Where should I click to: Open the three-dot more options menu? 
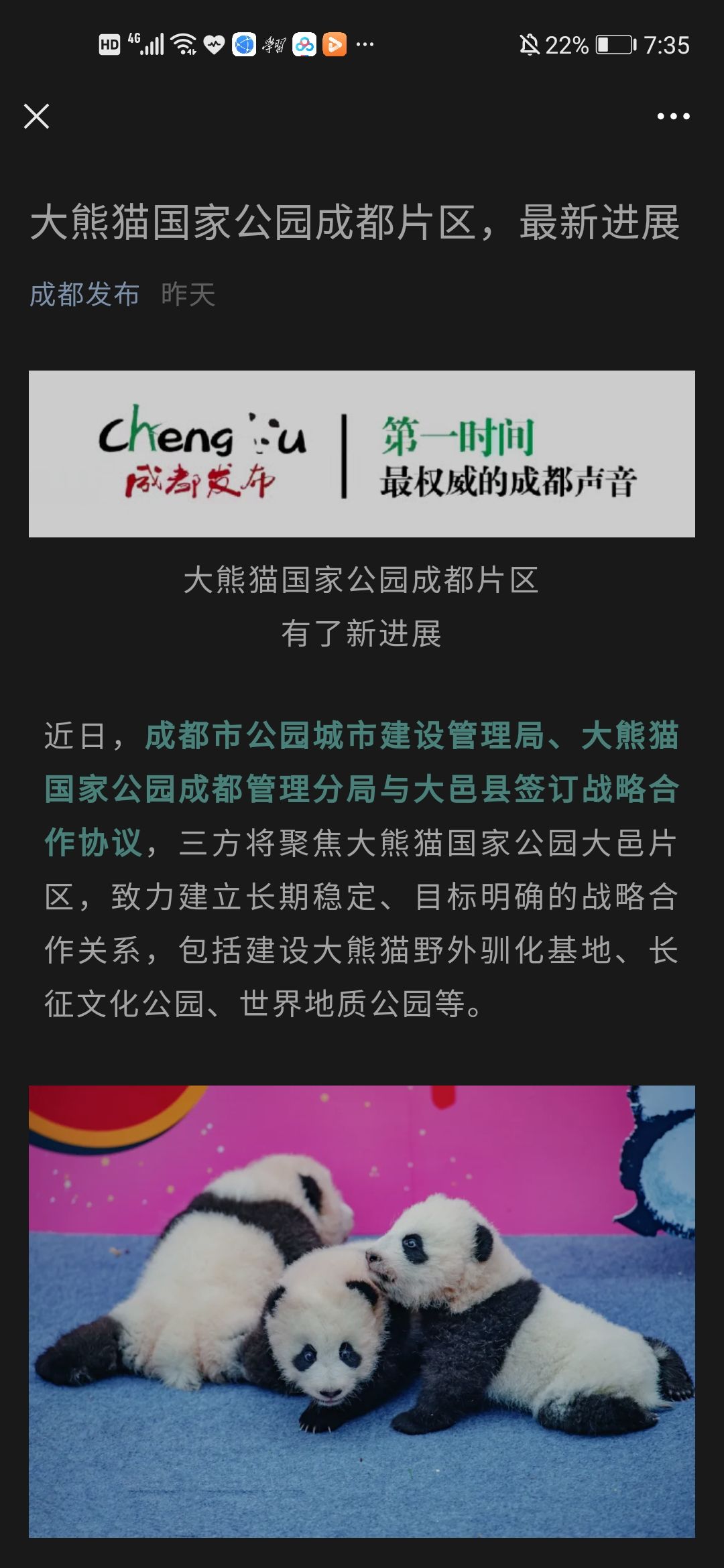(x=673, y=117)
